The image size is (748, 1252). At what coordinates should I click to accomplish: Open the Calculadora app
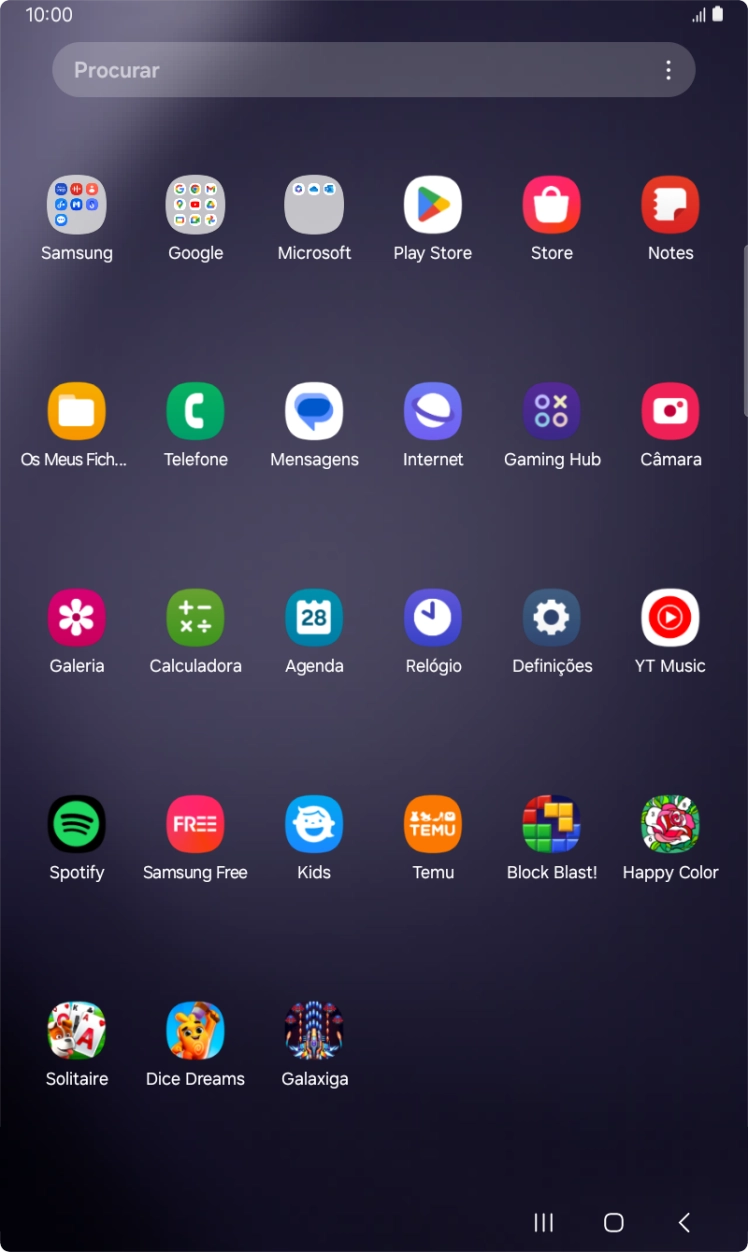coord(195,617)
